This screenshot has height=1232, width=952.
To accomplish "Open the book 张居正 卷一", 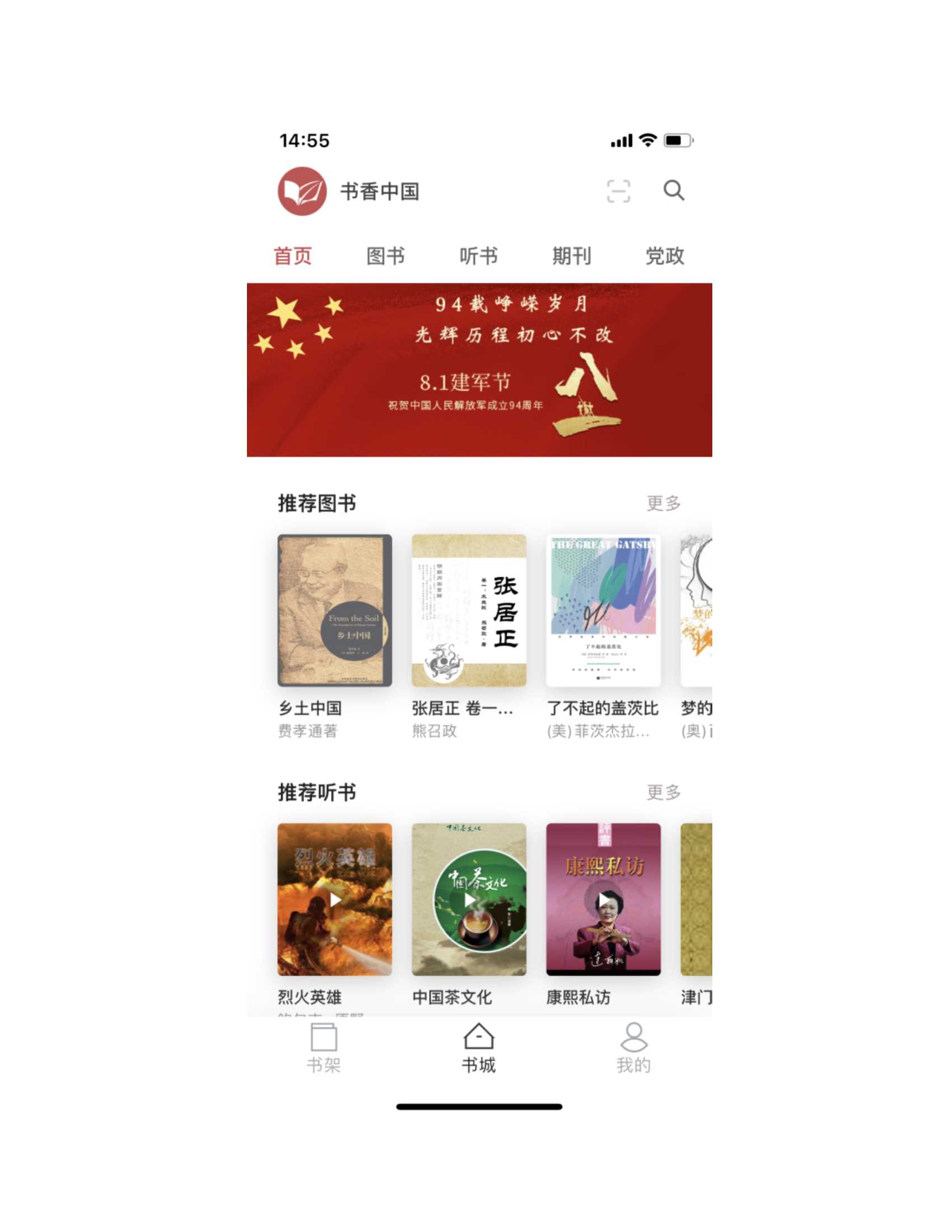I will click(x=469, y=610).
